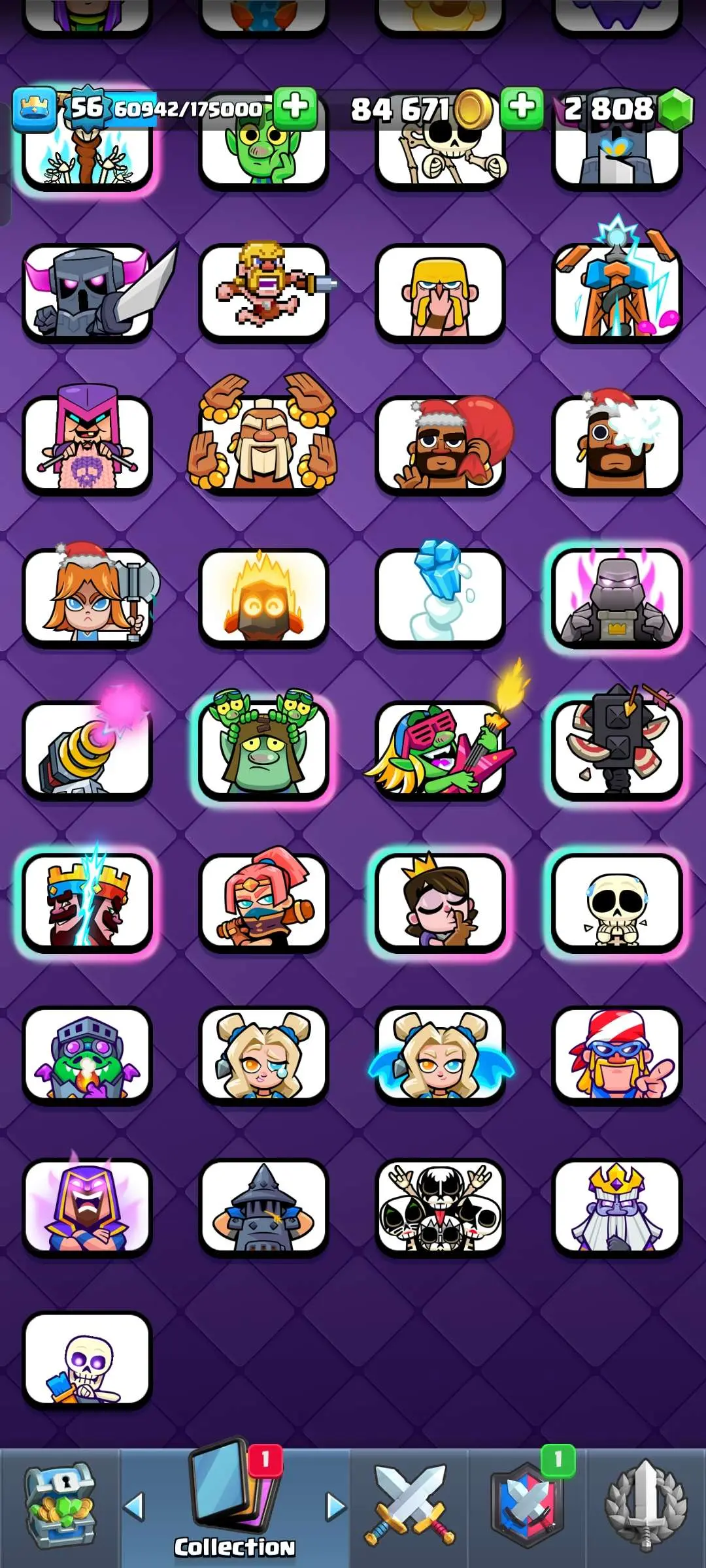
Task: Switch to the Battle crossed-swords tab
Action: point(409,1507)
